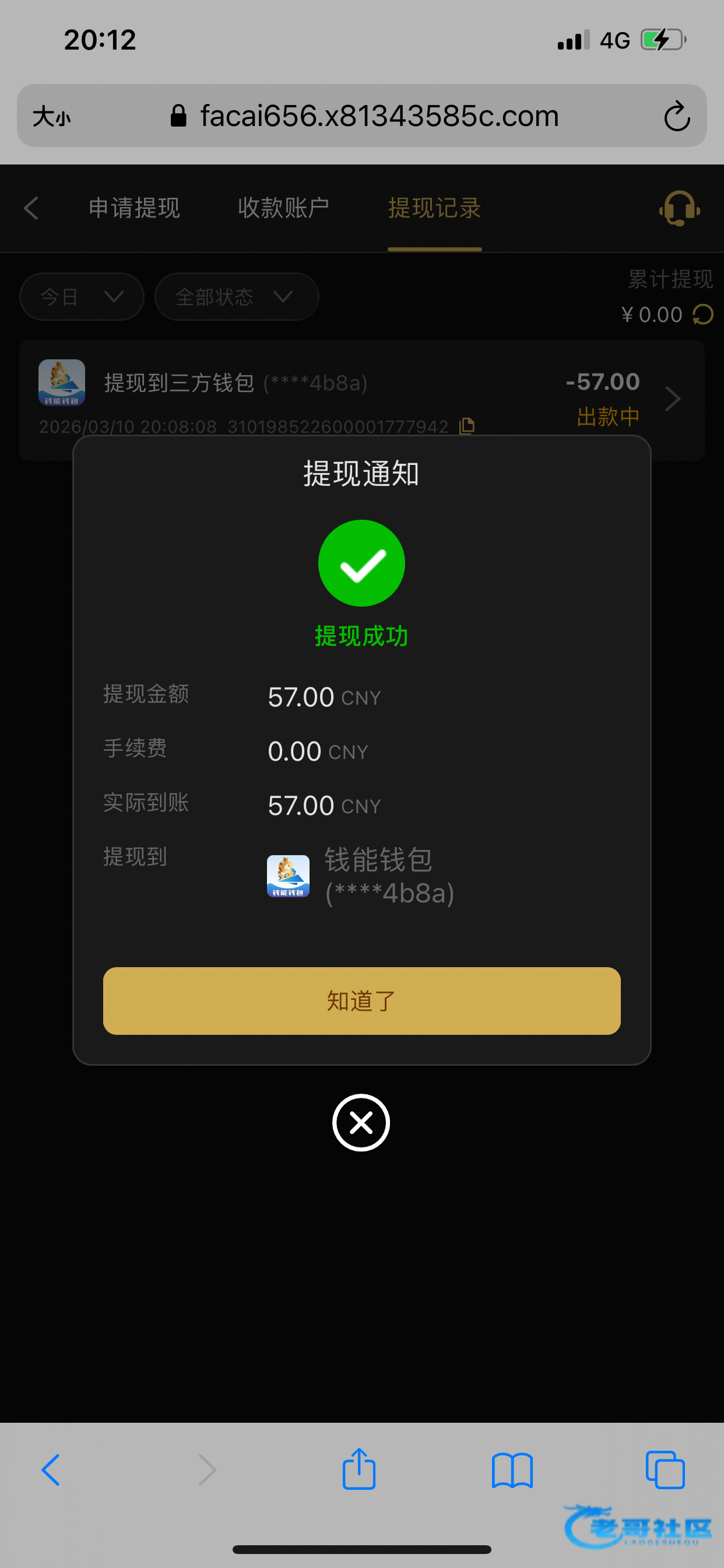Switch to the 申请提现 tab
This screenshot has height=1568, width=724.
(134, 208)
